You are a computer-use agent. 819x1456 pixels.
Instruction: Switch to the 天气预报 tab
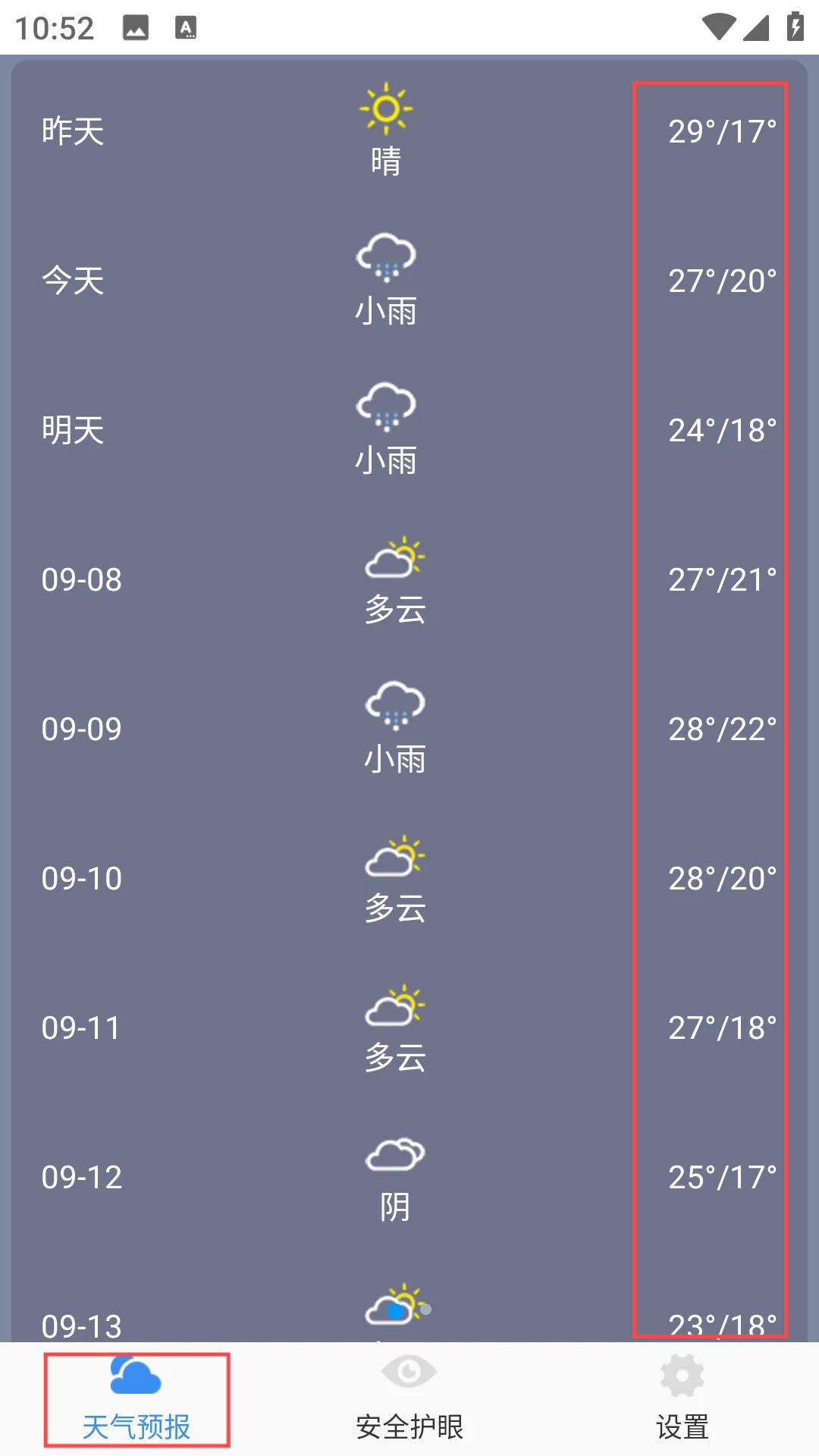(136, 1400)
